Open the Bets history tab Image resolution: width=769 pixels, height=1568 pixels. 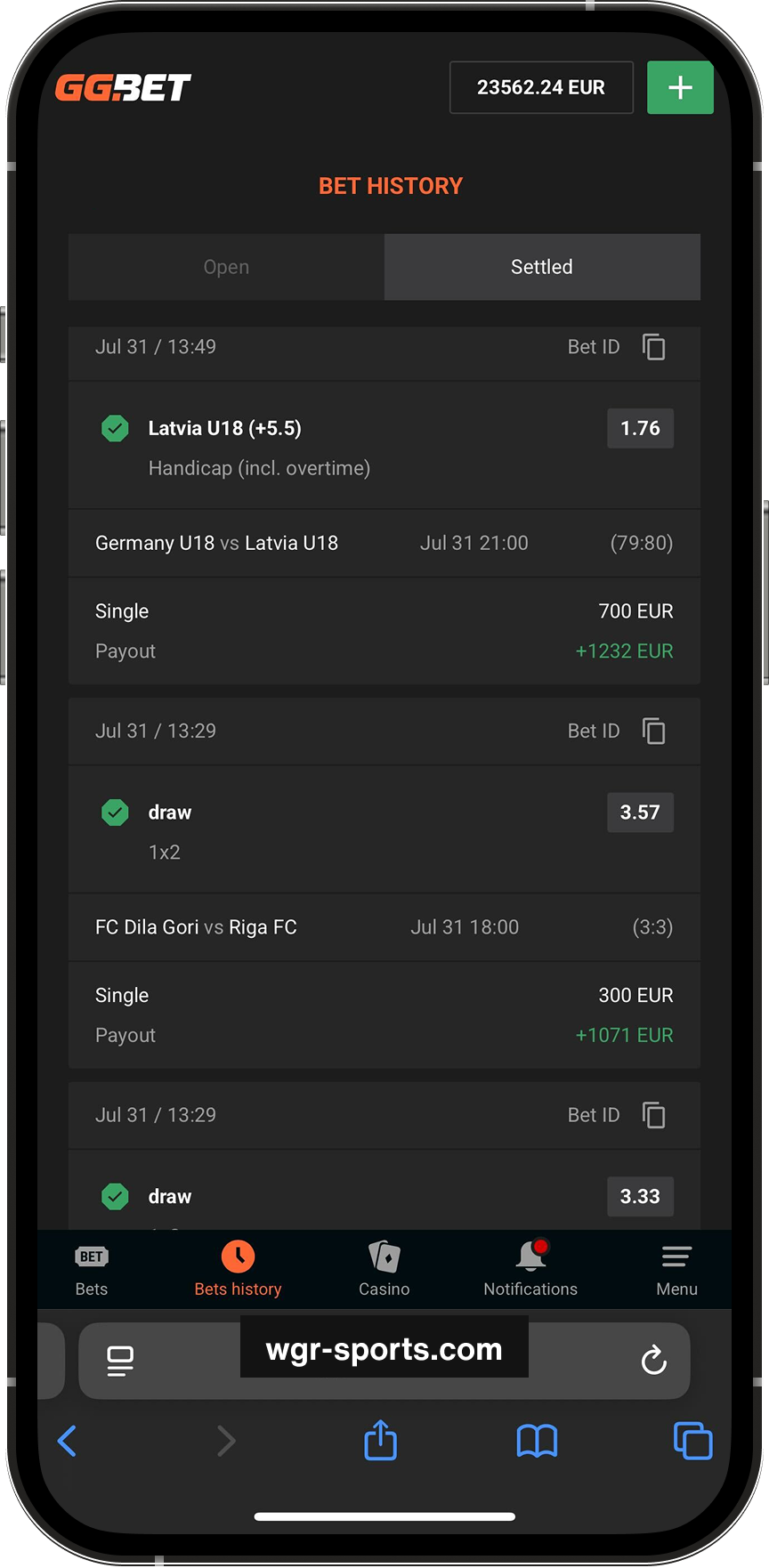pos(238,1270)
